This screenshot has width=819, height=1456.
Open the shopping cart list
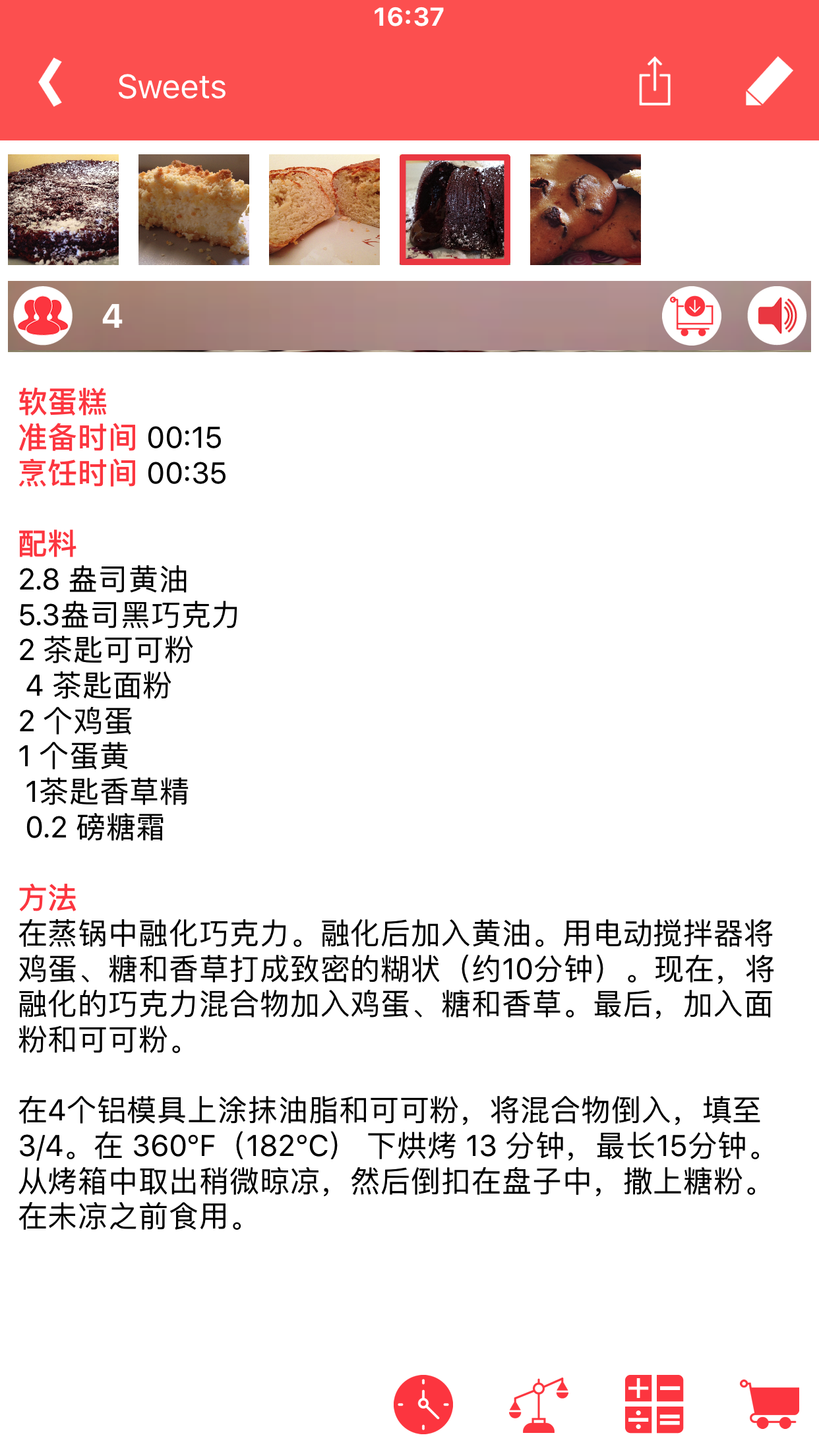pyautogui.click(x=770, y=1405)
